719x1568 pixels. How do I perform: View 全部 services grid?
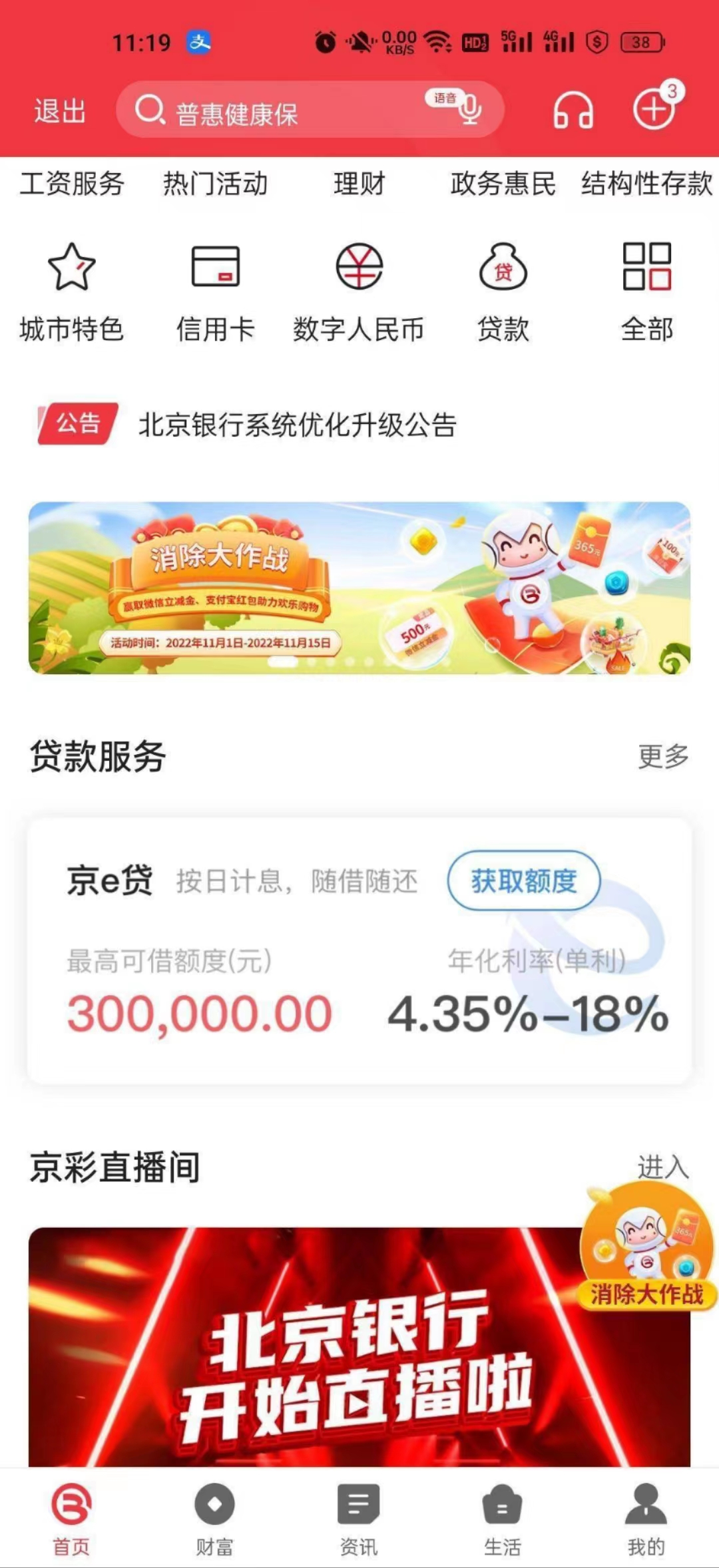click(646, 293)
